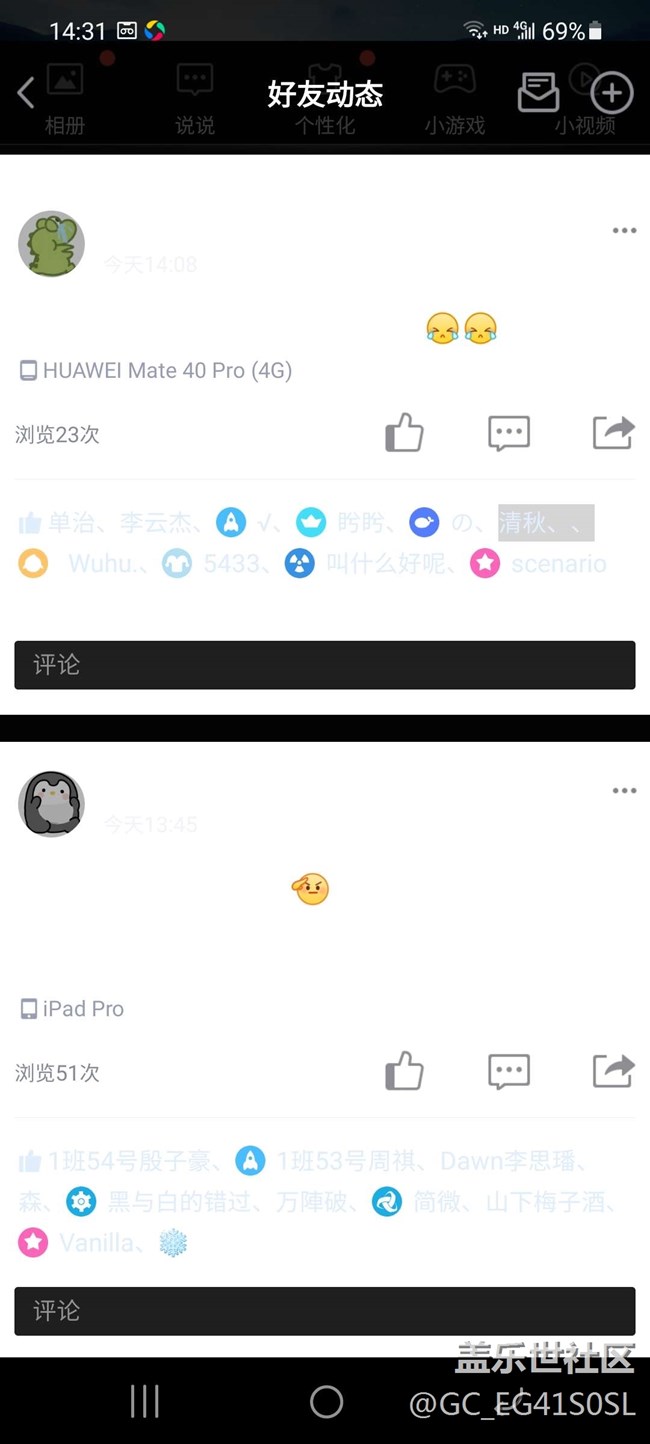Comment on the post with 浏览23次
Viewport: 650px width, 1444px height.
pyautogui.click(x=509, y=433)
